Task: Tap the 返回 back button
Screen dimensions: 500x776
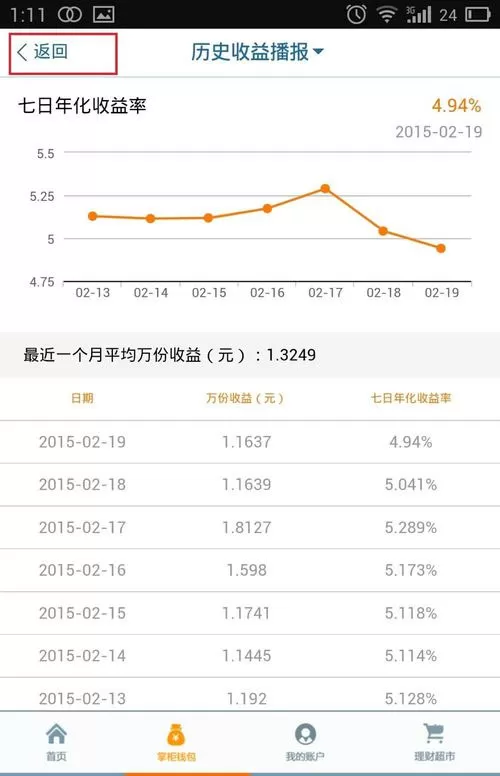Action: click(x=43, y=52)
